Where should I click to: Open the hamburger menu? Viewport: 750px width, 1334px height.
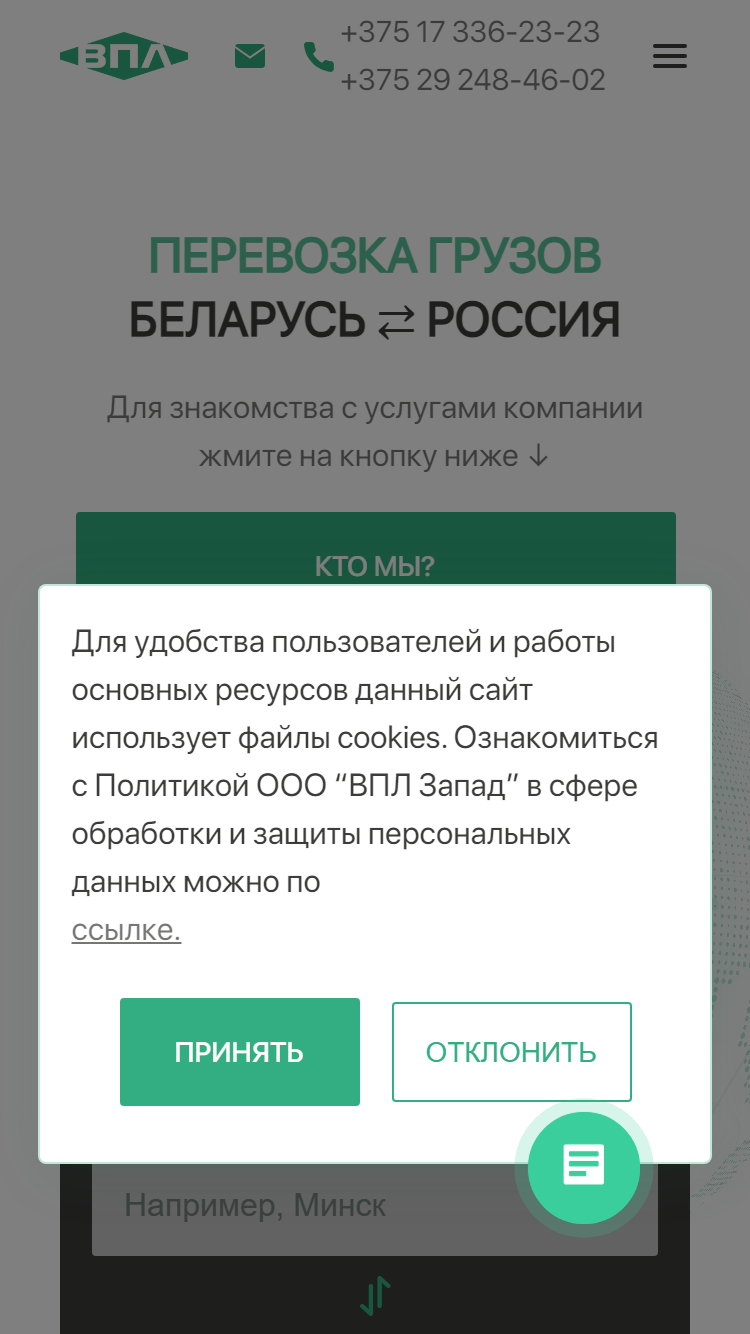click(x=670, y=56)
